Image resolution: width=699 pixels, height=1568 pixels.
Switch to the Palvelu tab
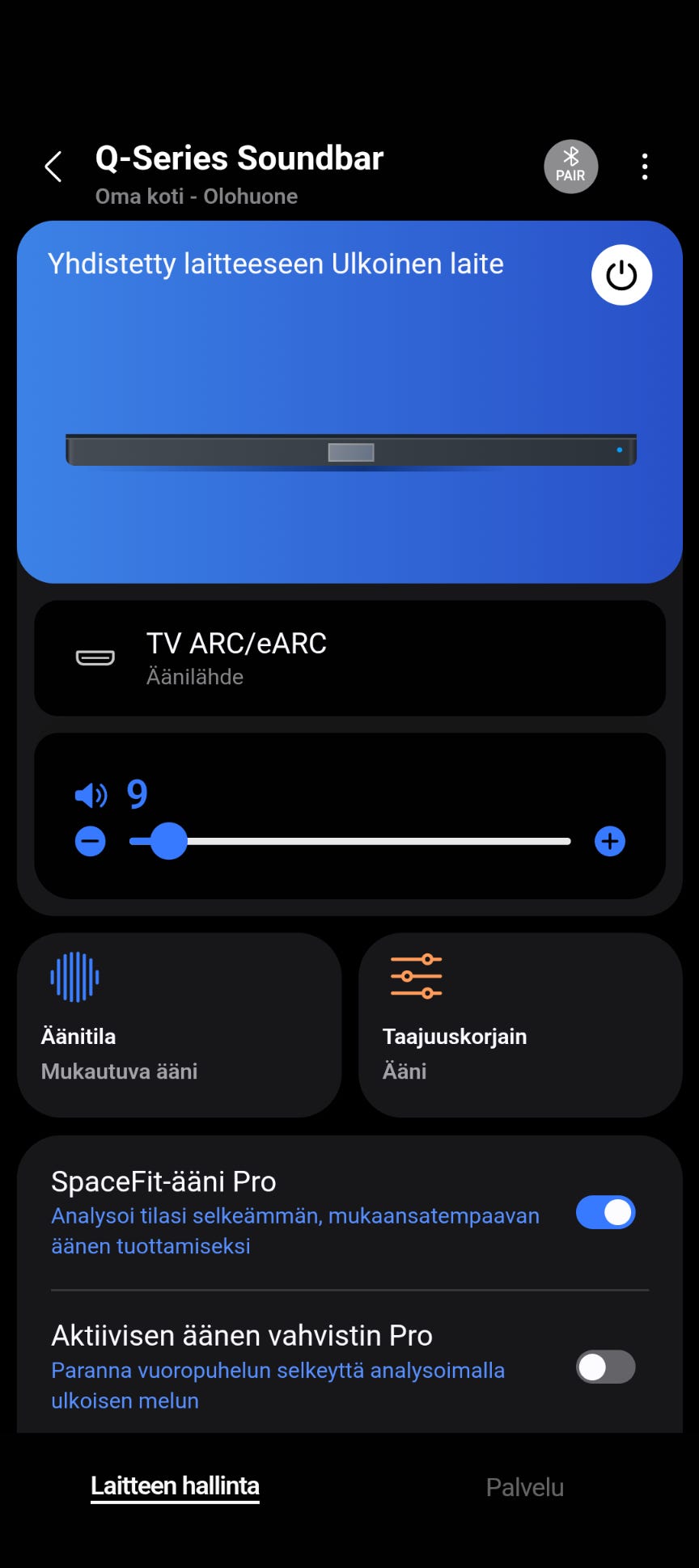[x=524, y=1487]
